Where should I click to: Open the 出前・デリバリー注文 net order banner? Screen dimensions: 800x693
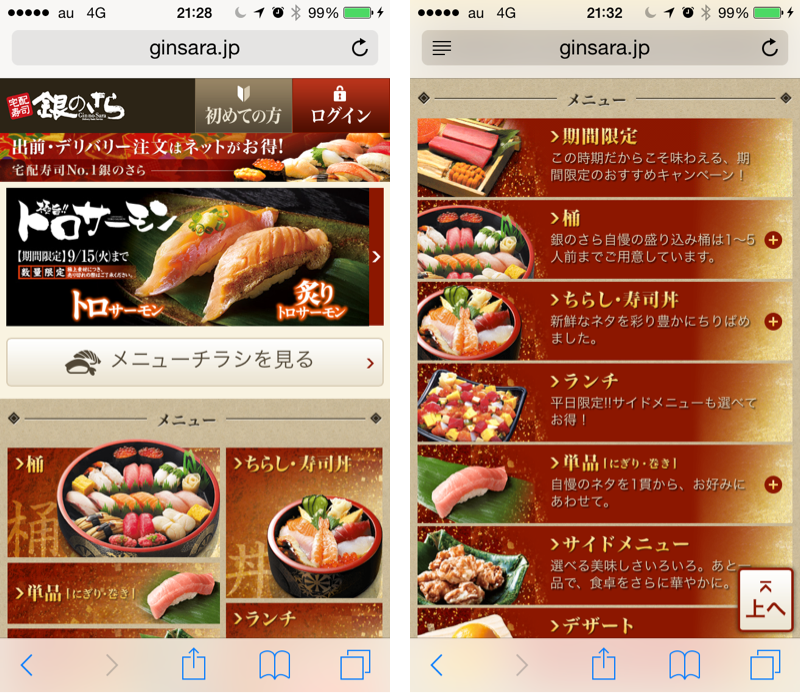(x=195, y=158)
